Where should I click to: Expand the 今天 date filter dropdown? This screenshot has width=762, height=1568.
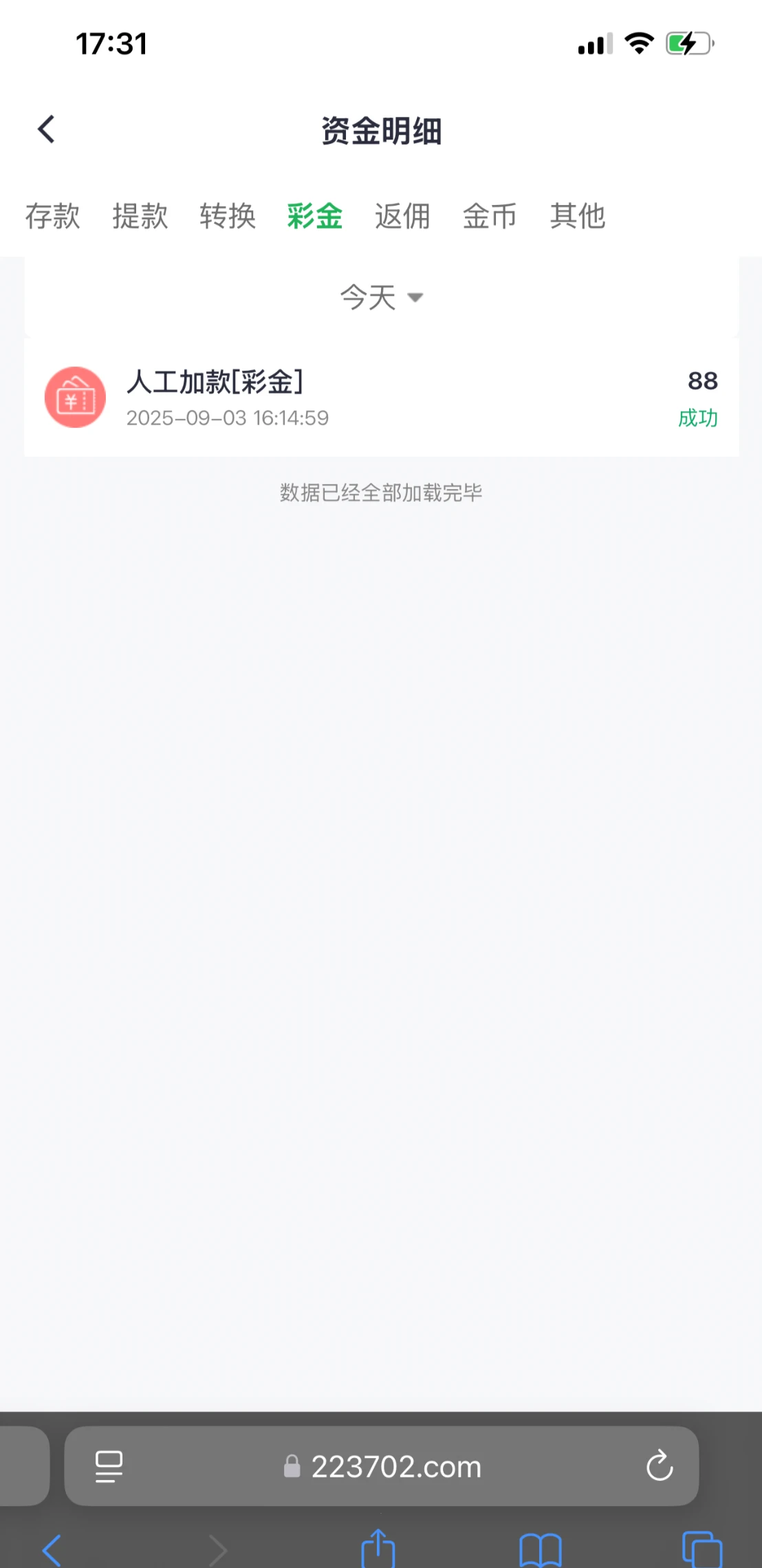[381, 298]
